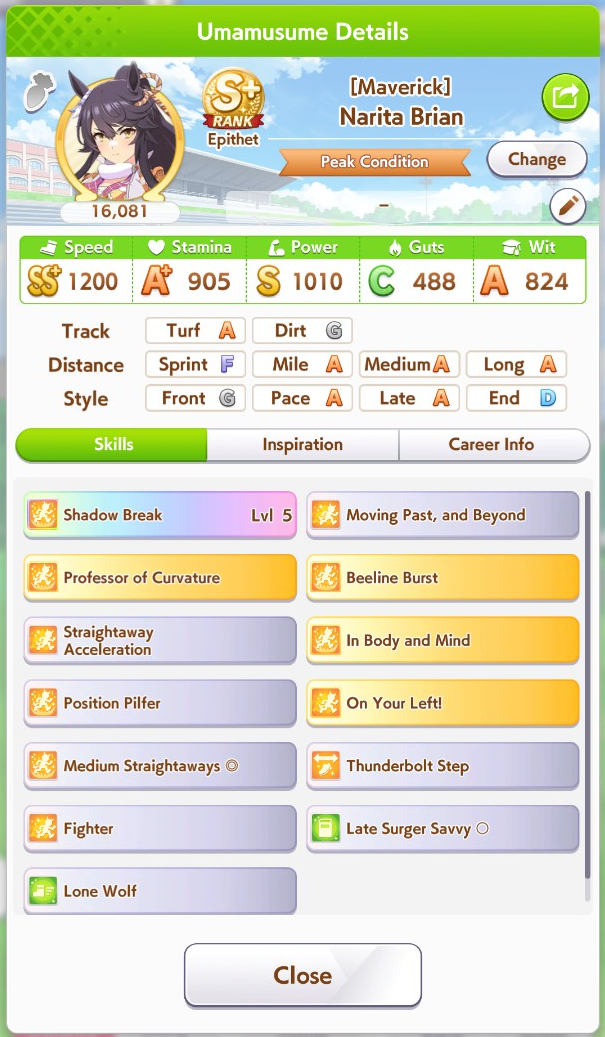View the Professor of Curvature skill
This screenshot has width=605, height=1037.
pos(160,578)
